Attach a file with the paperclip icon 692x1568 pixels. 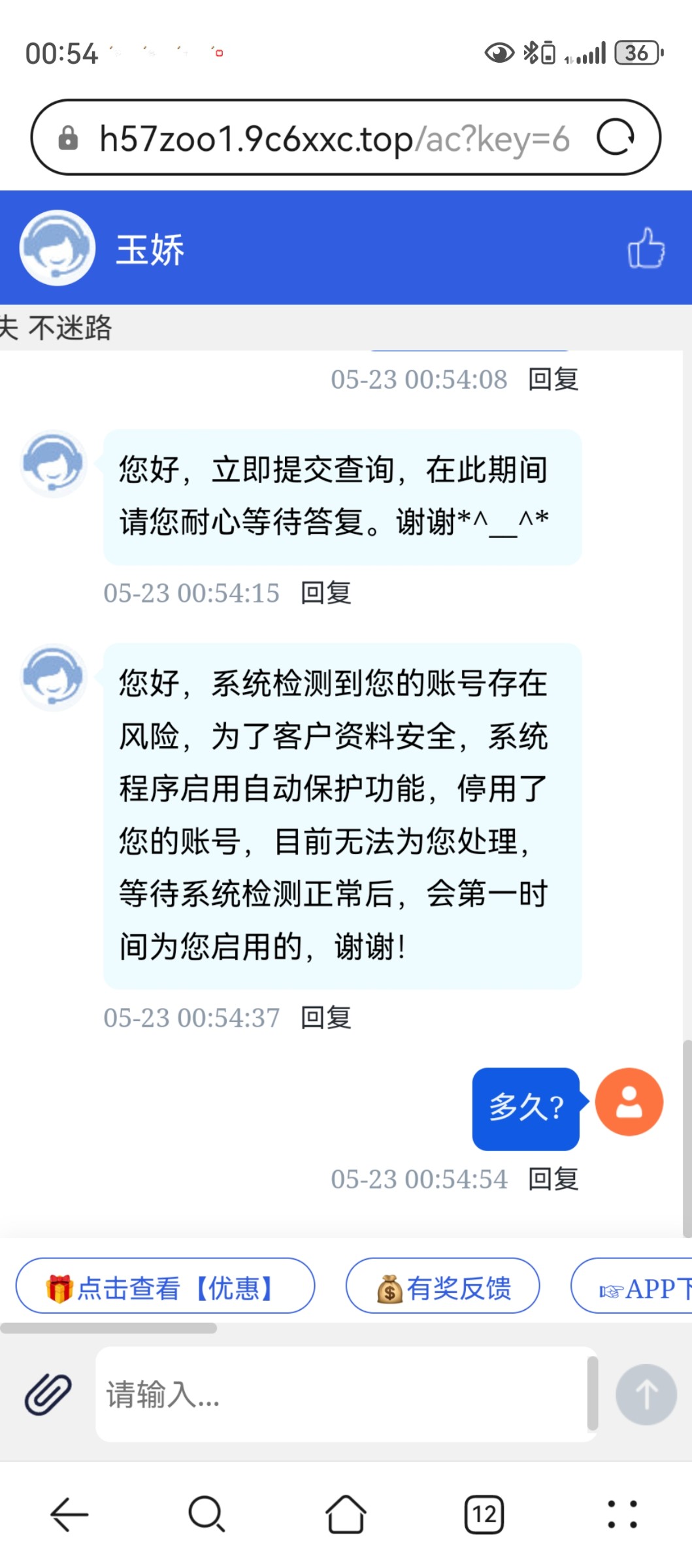[x=48, y=1394]
